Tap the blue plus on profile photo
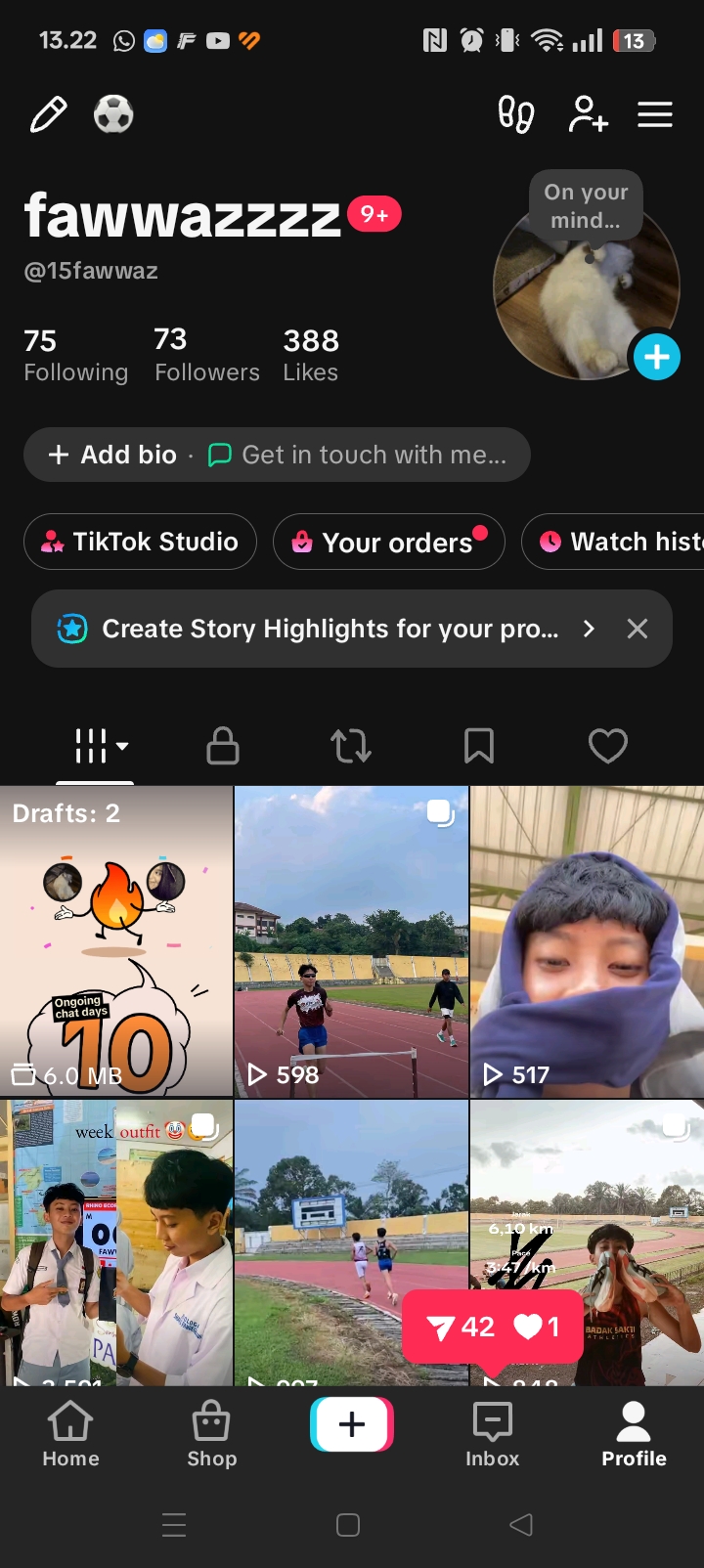The width and height of the screenshot is (704, 1568). coord(657,357)
